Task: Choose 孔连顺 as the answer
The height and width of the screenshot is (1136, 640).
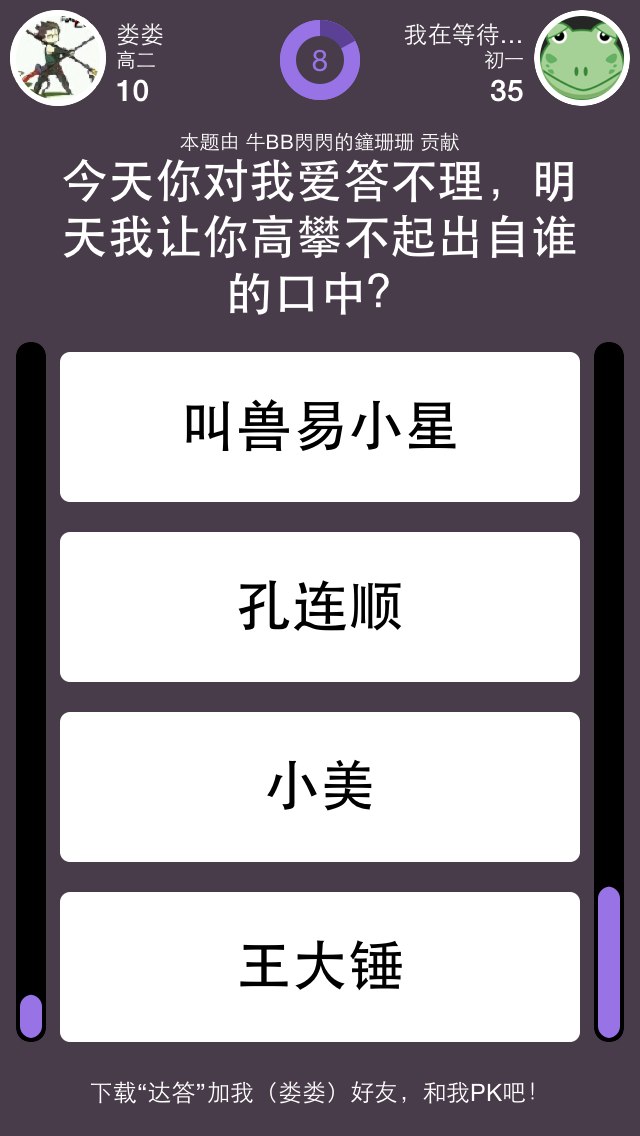Action: click(x=320, y=607)
